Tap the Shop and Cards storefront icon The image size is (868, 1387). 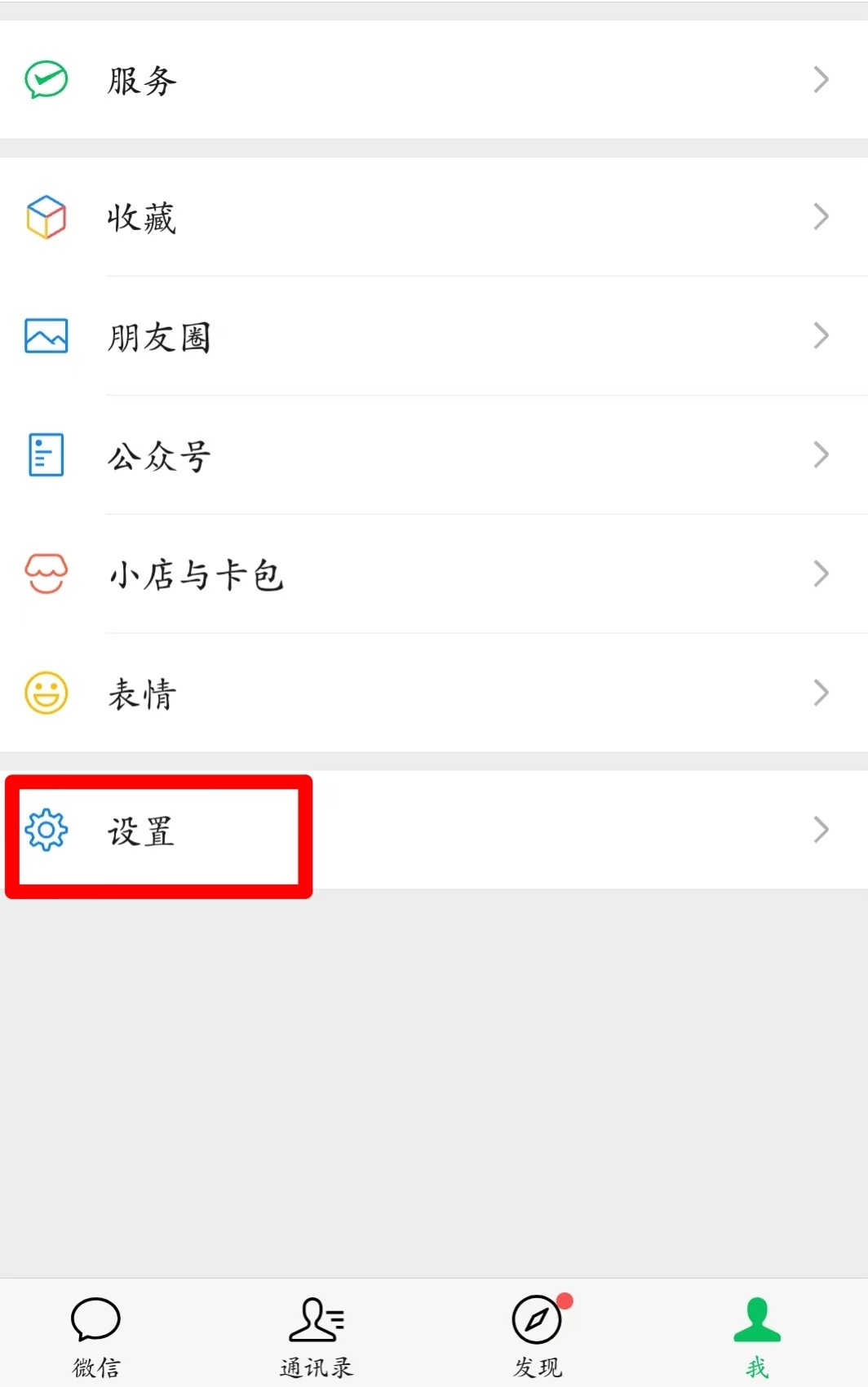click(x=46, y=574)
